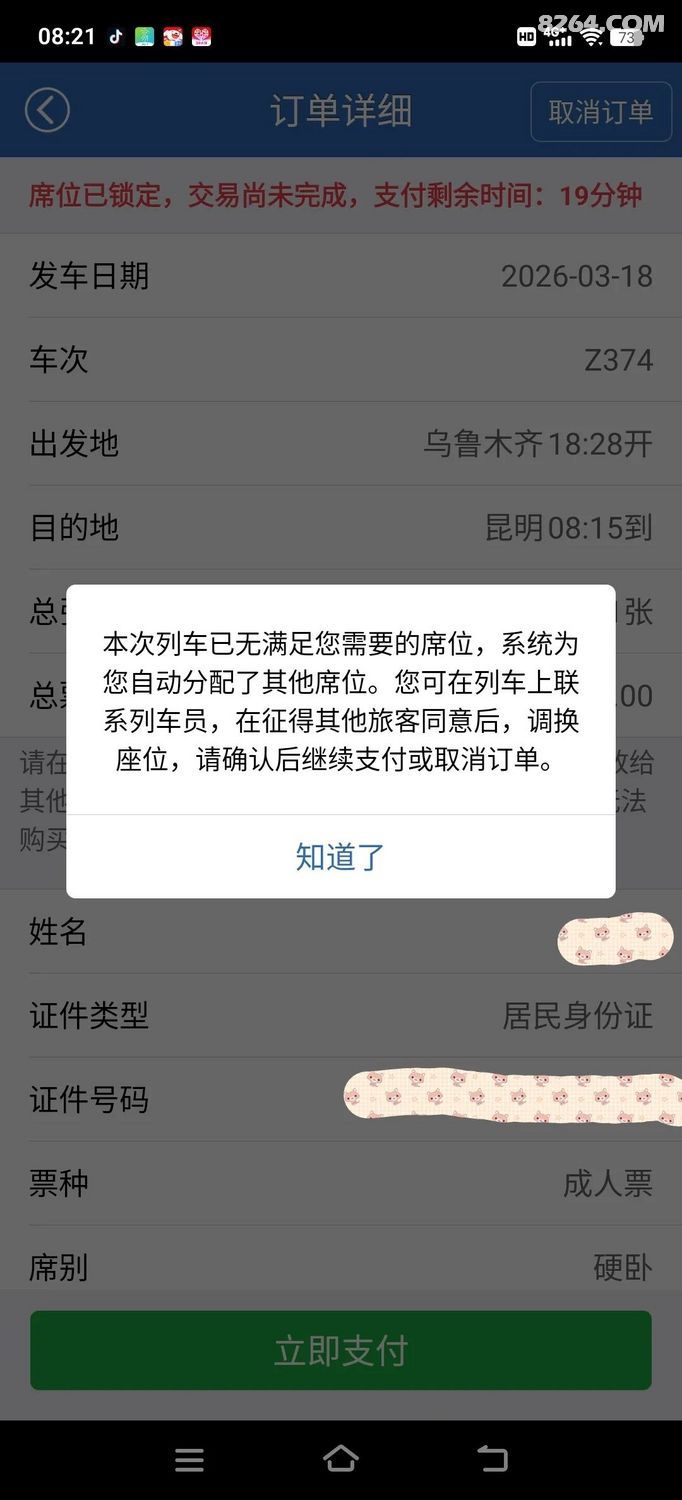
Task: Tap the back arrow in the header
Action: [47, 110]
